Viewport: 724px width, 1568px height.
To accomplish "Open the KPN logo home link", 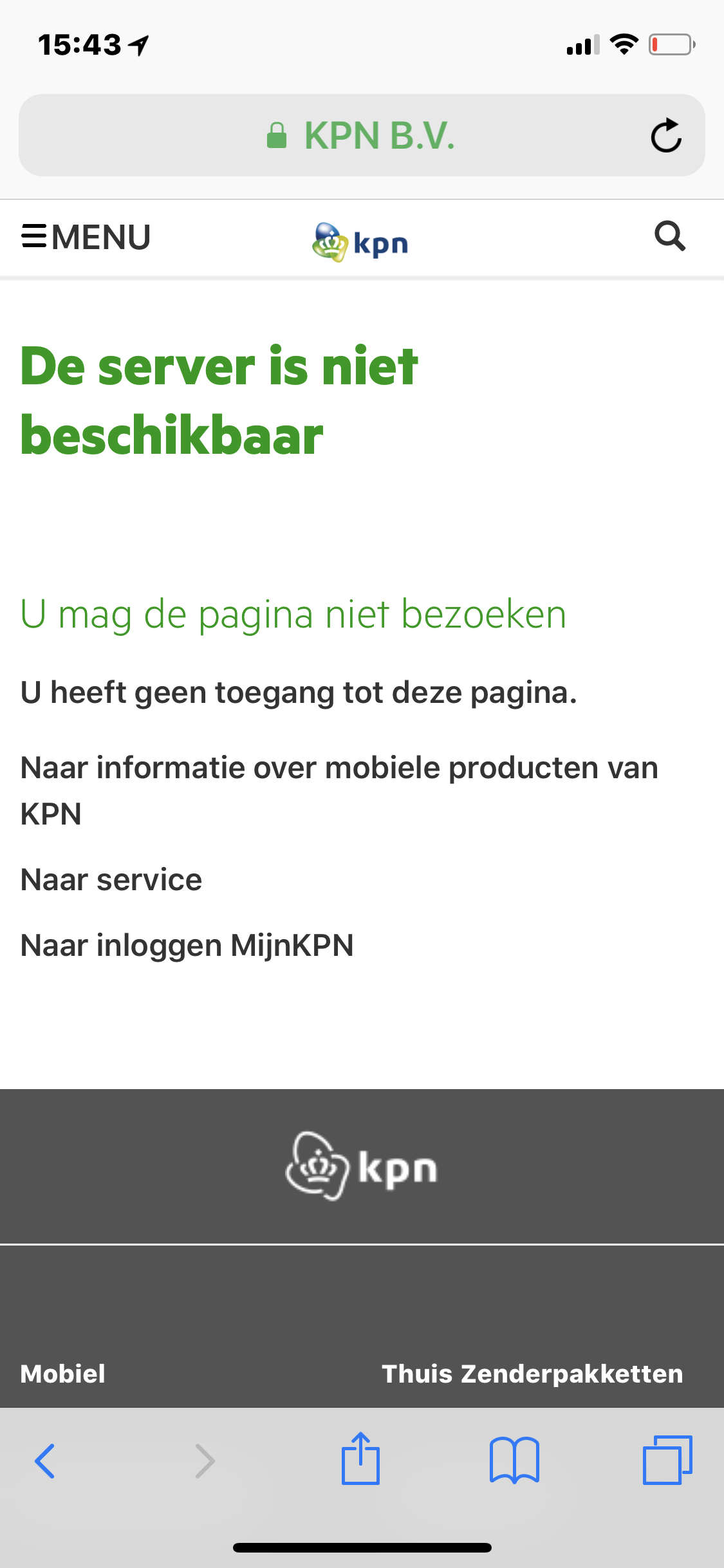I will pyautogui.click(x=360, y=242).
